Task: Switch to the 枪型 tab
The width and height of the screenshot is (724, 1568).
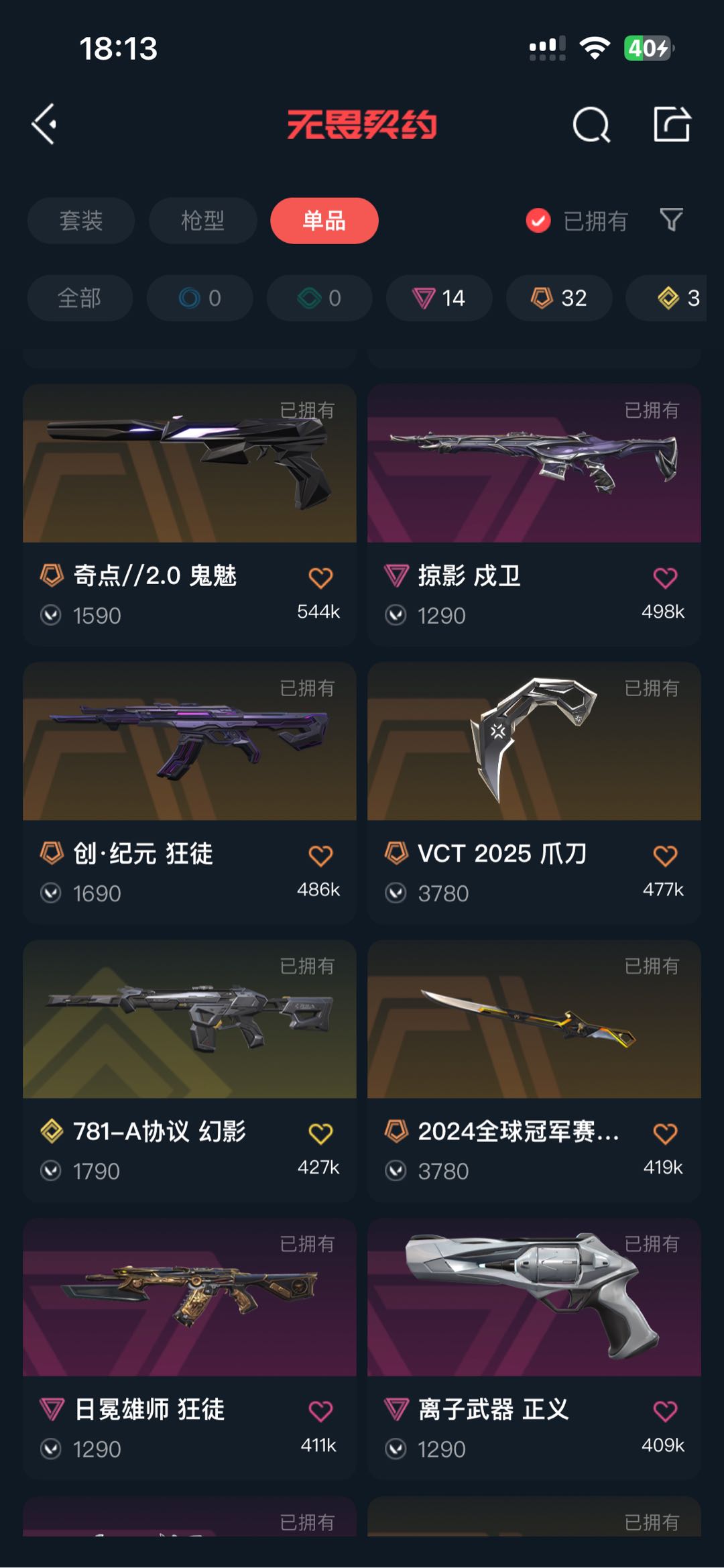Action: (202, 221)
